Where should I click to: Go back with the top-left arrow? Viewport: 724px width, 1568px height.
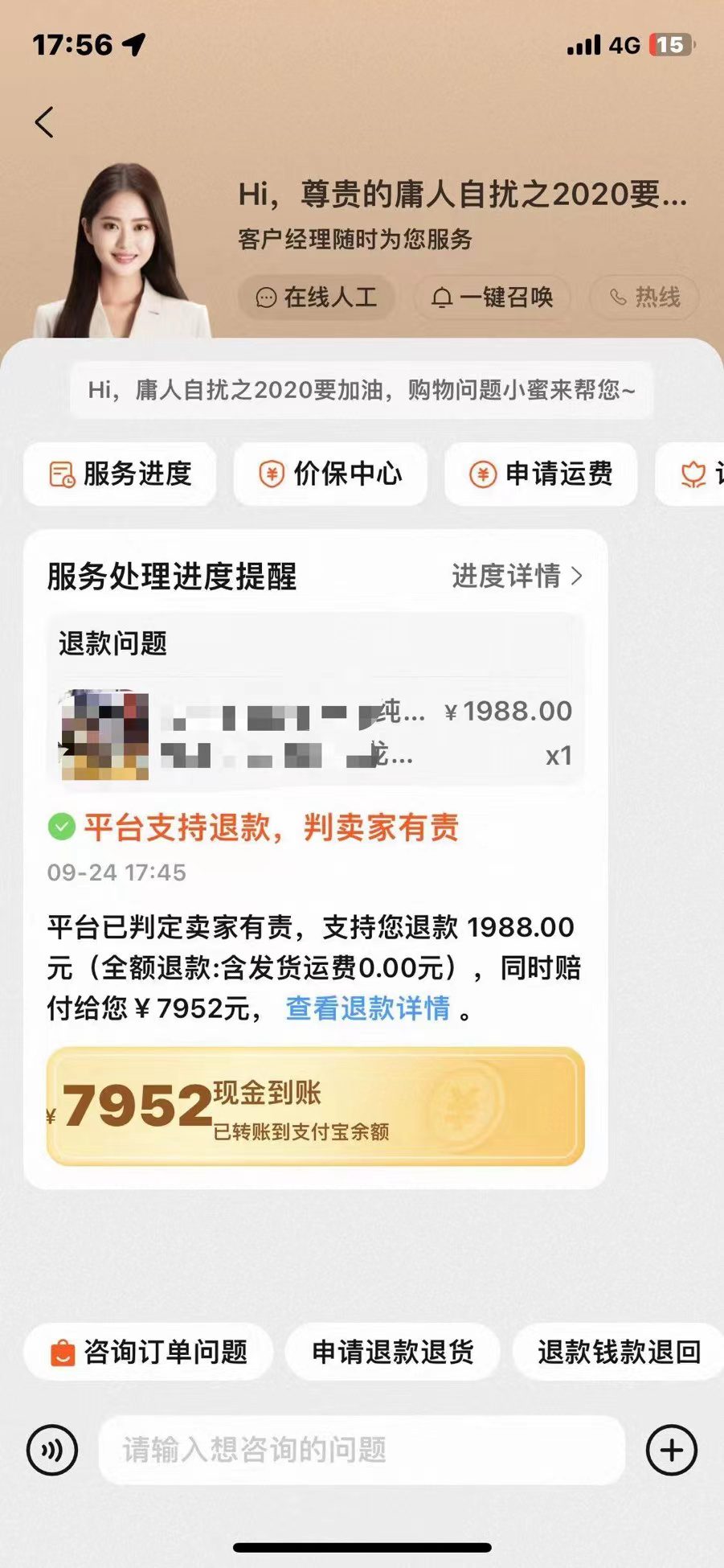pos(45,122)
